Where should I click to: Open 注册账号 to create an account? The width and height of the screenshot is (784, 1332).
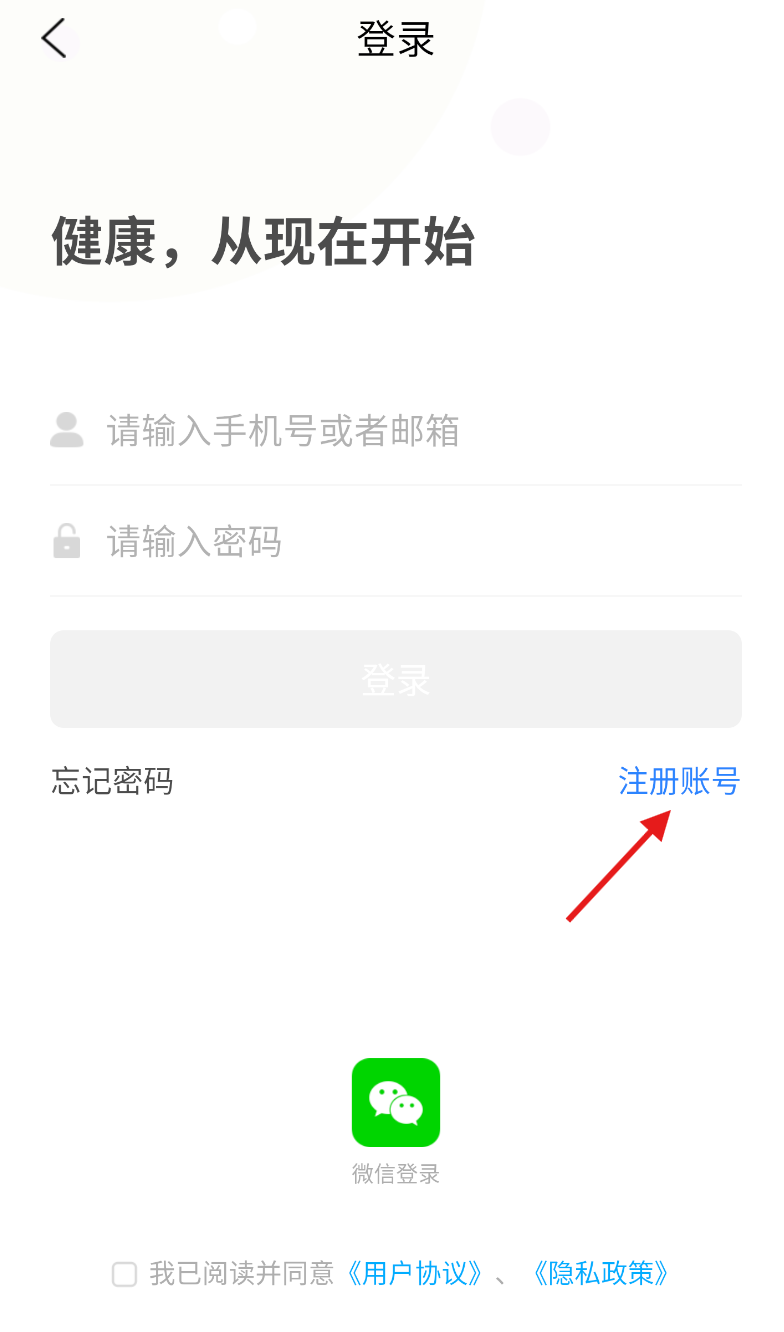point(679,781)
